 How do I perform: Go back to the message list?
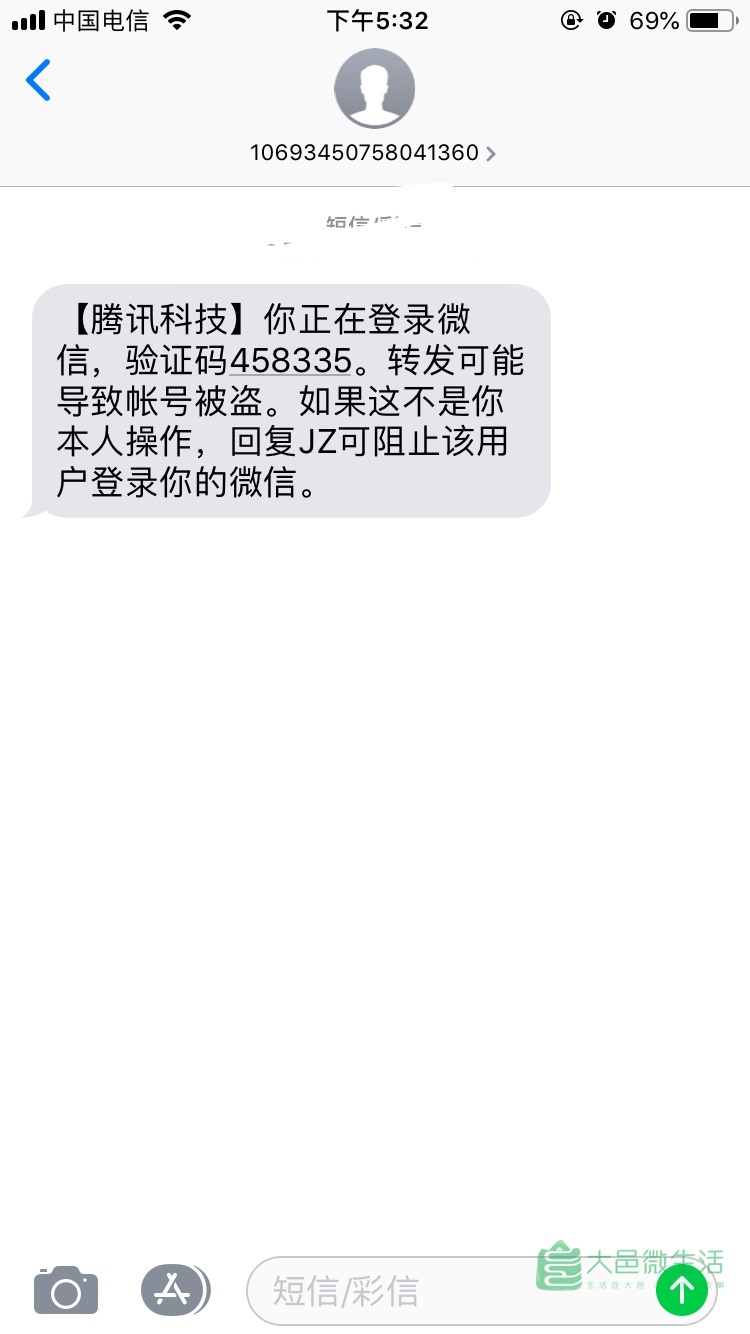pyautogui.click(x=38, y=80)
